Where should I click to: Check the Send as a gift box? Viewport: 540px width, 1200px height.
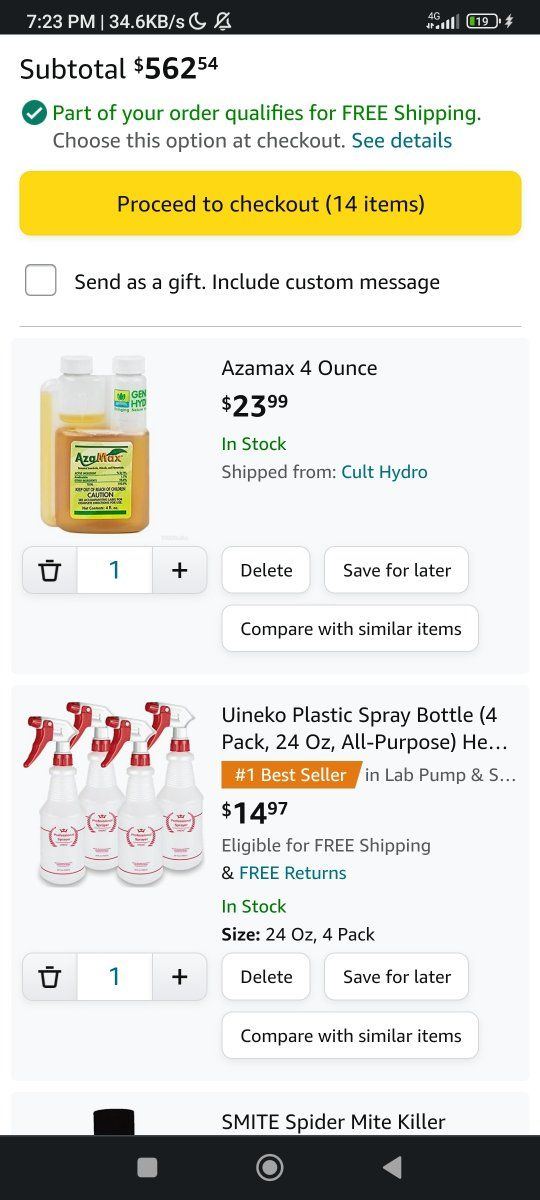(41, 281)
